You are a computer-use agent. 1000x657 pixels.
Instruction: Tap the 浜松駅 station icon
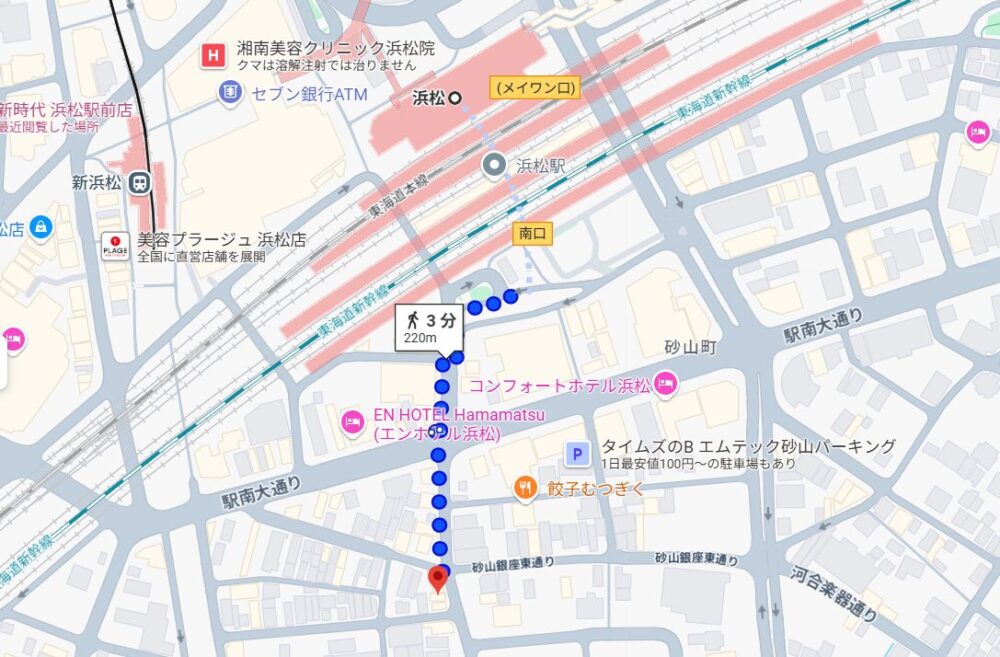tap(494, 166)
